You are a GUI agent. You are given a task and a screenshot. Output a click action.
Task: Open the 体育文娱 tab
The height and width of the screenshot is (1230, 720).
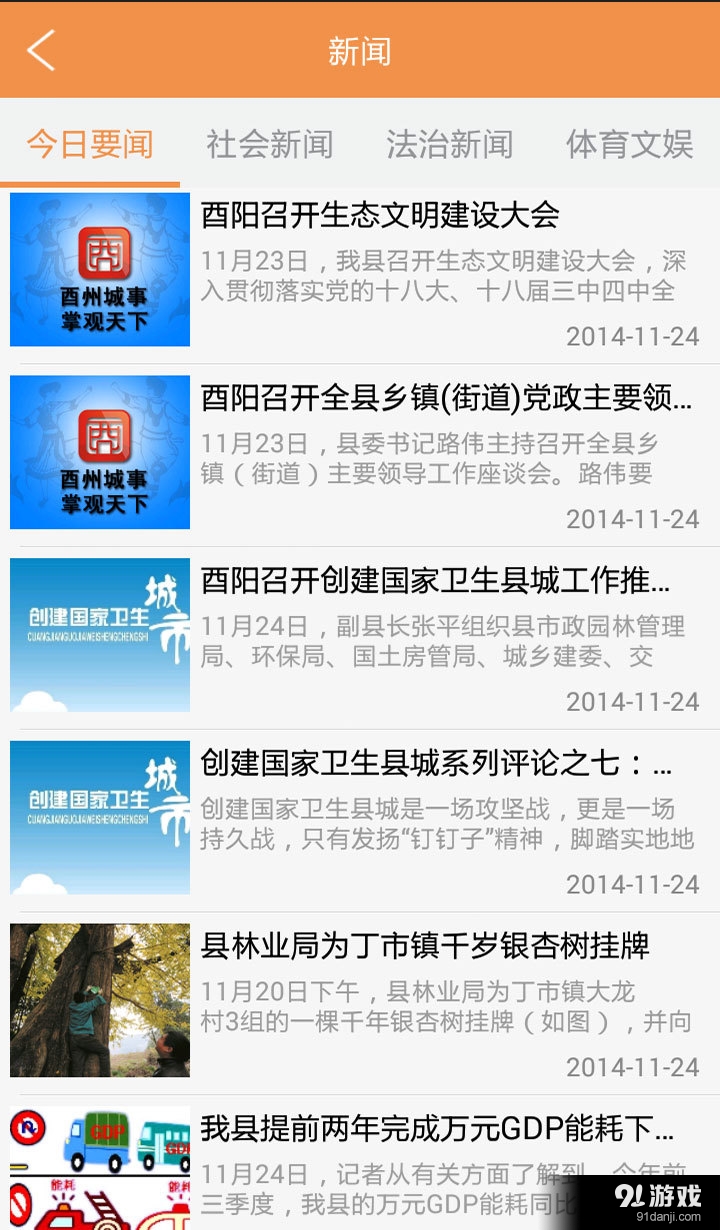click(625, 145)
